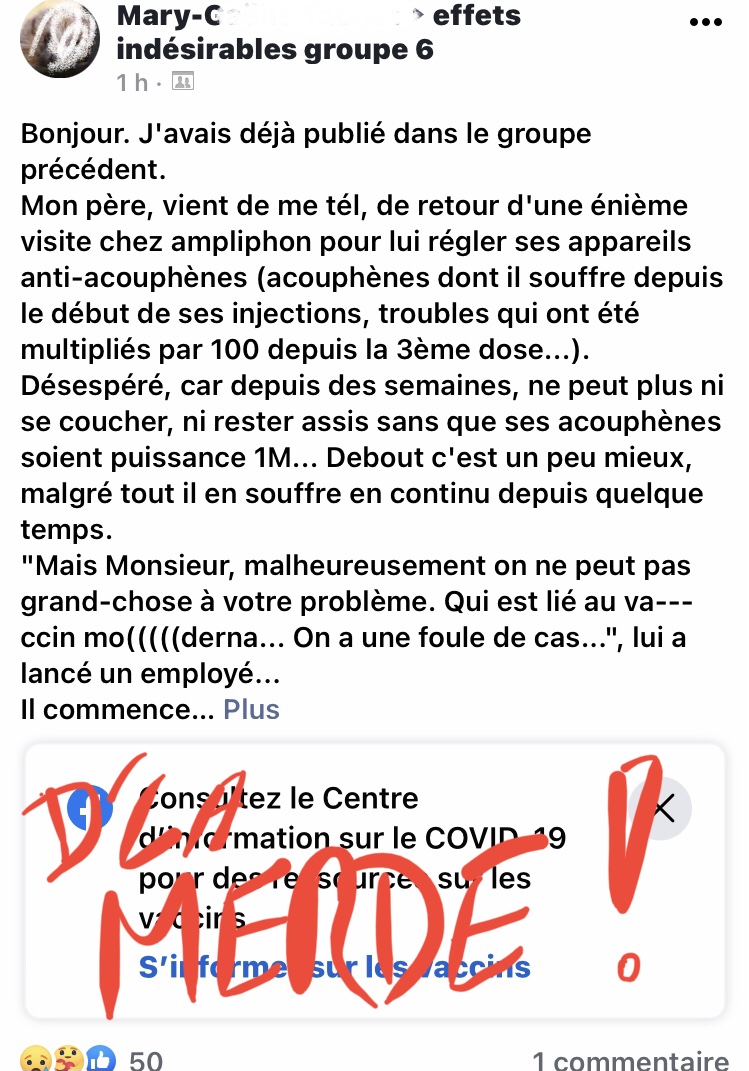Dismiss the COVID-19 information banner
This screenshot has height=1071, width=749.
[664, 807]
